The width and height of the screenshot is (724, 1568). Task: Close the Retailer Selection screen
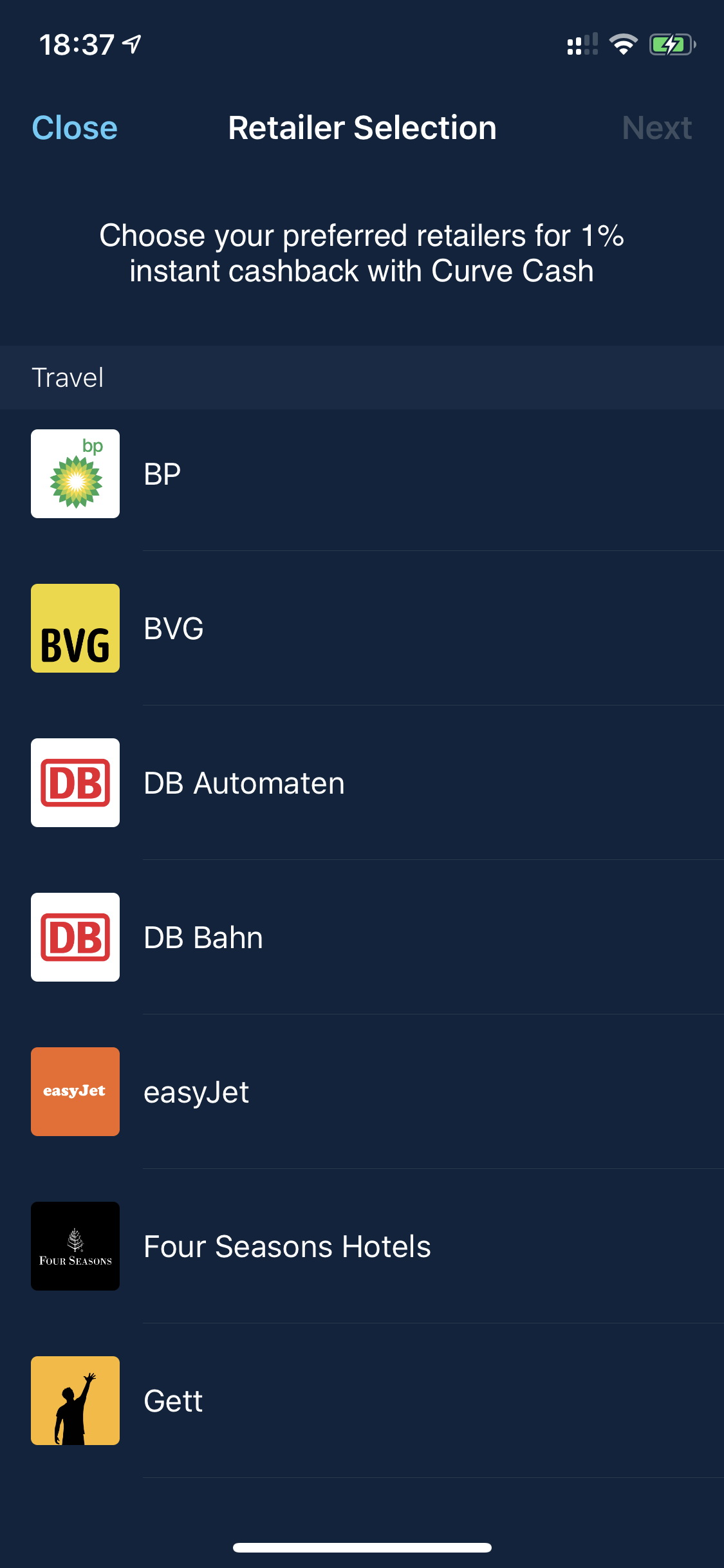click(75, 128)
